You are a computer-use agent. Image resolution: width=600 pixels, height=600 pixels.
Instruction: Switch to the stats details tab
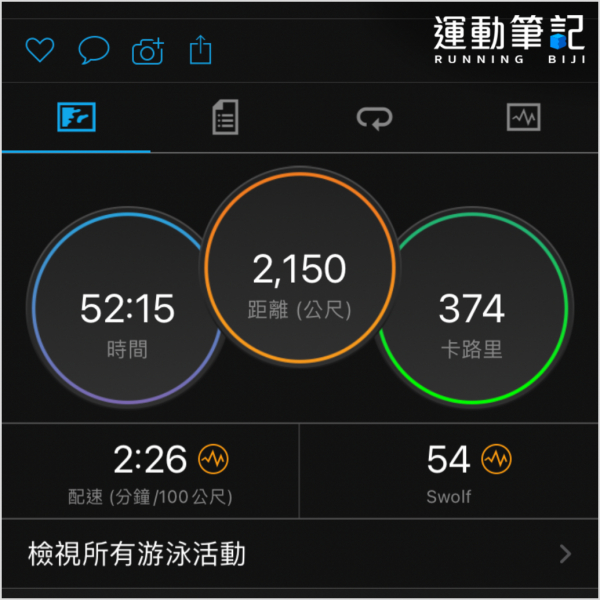coord(225,118)
